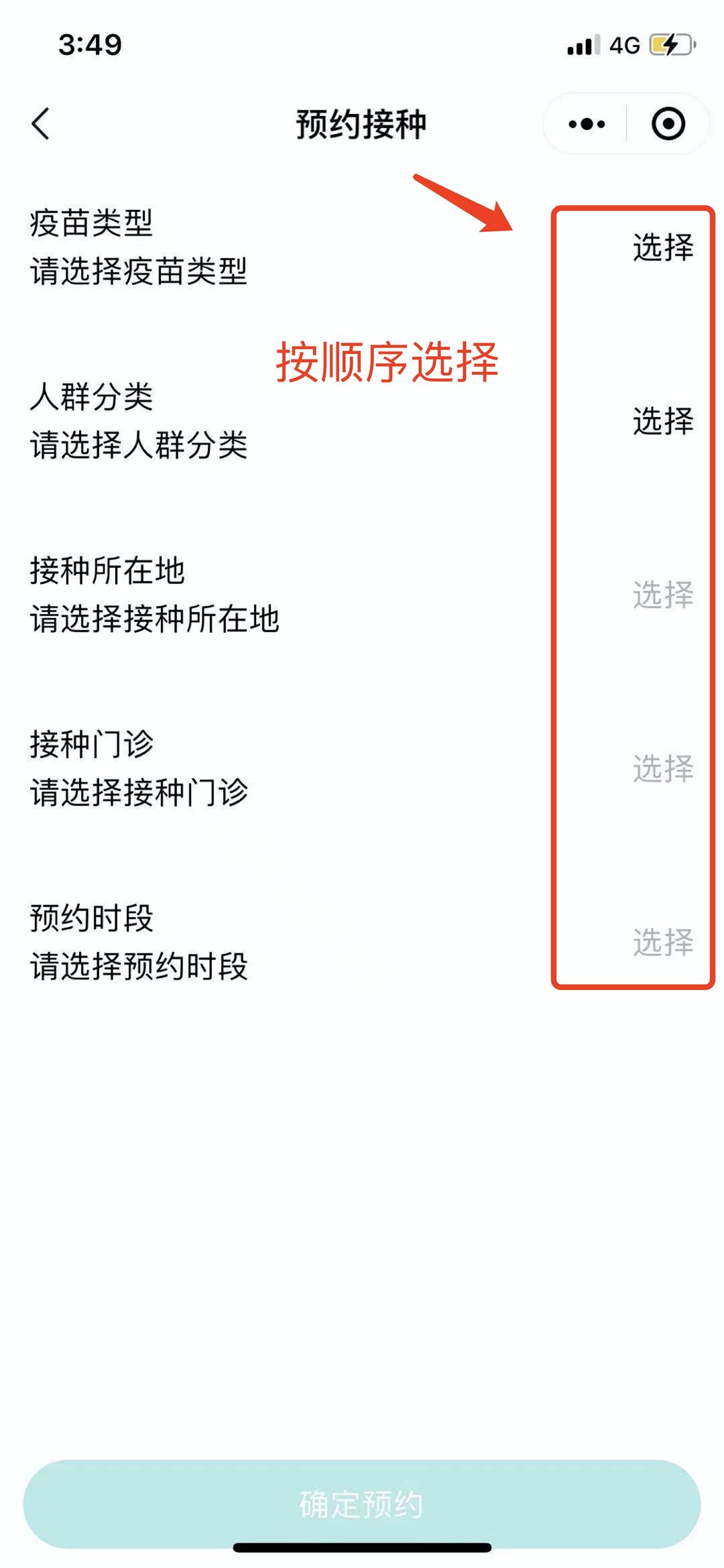This screenshot has width=724, height=1568.
Task: Open the 接种门诊 selector
Action: tap(662, 768)
